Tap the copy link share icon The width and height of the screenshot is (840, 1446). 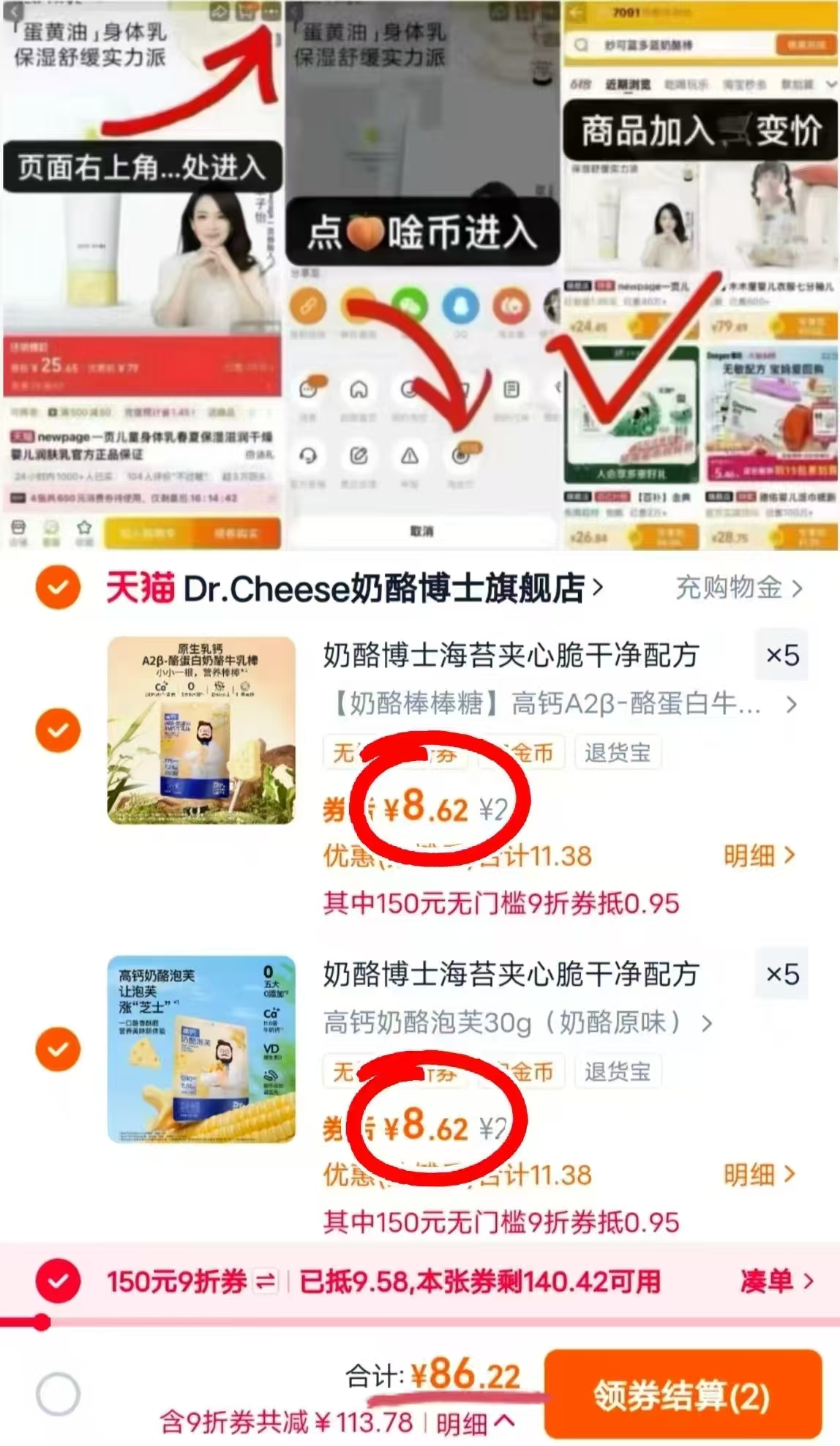pyautogui.click(x=308, y=306)
